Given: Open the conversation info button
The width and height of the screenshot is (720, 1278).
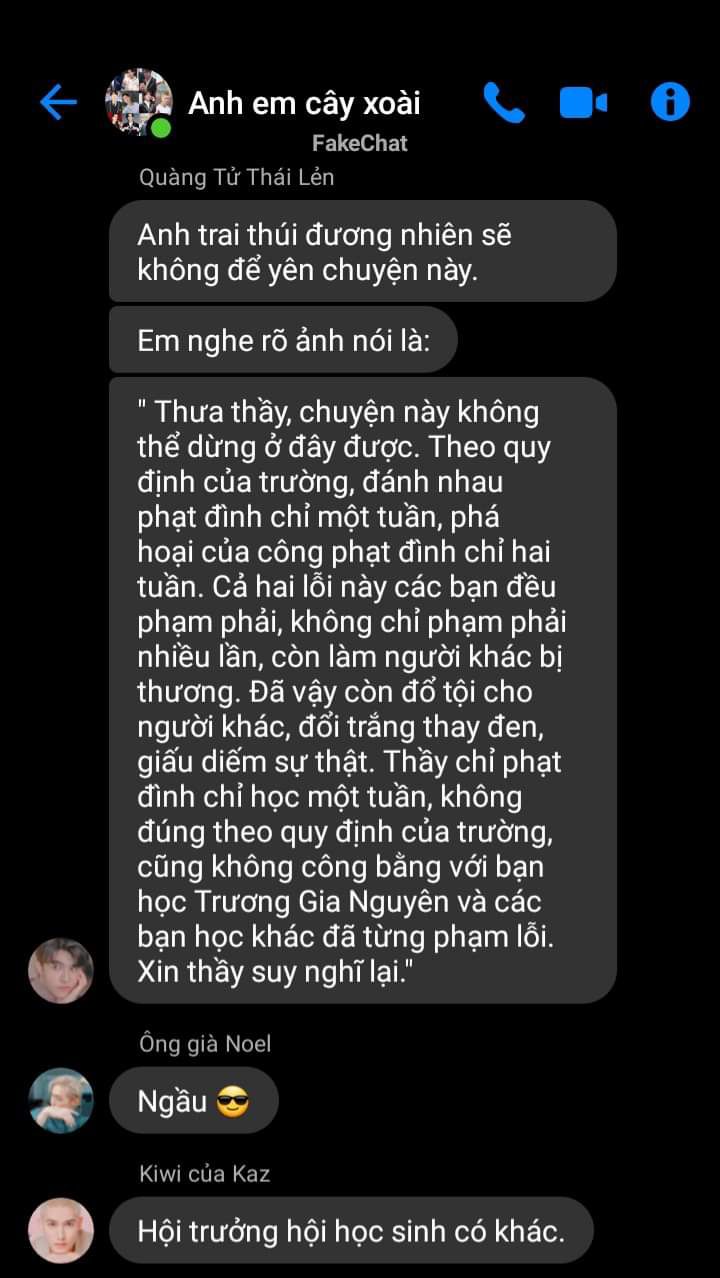Looking at the screenshot, I should pos(670,102).
